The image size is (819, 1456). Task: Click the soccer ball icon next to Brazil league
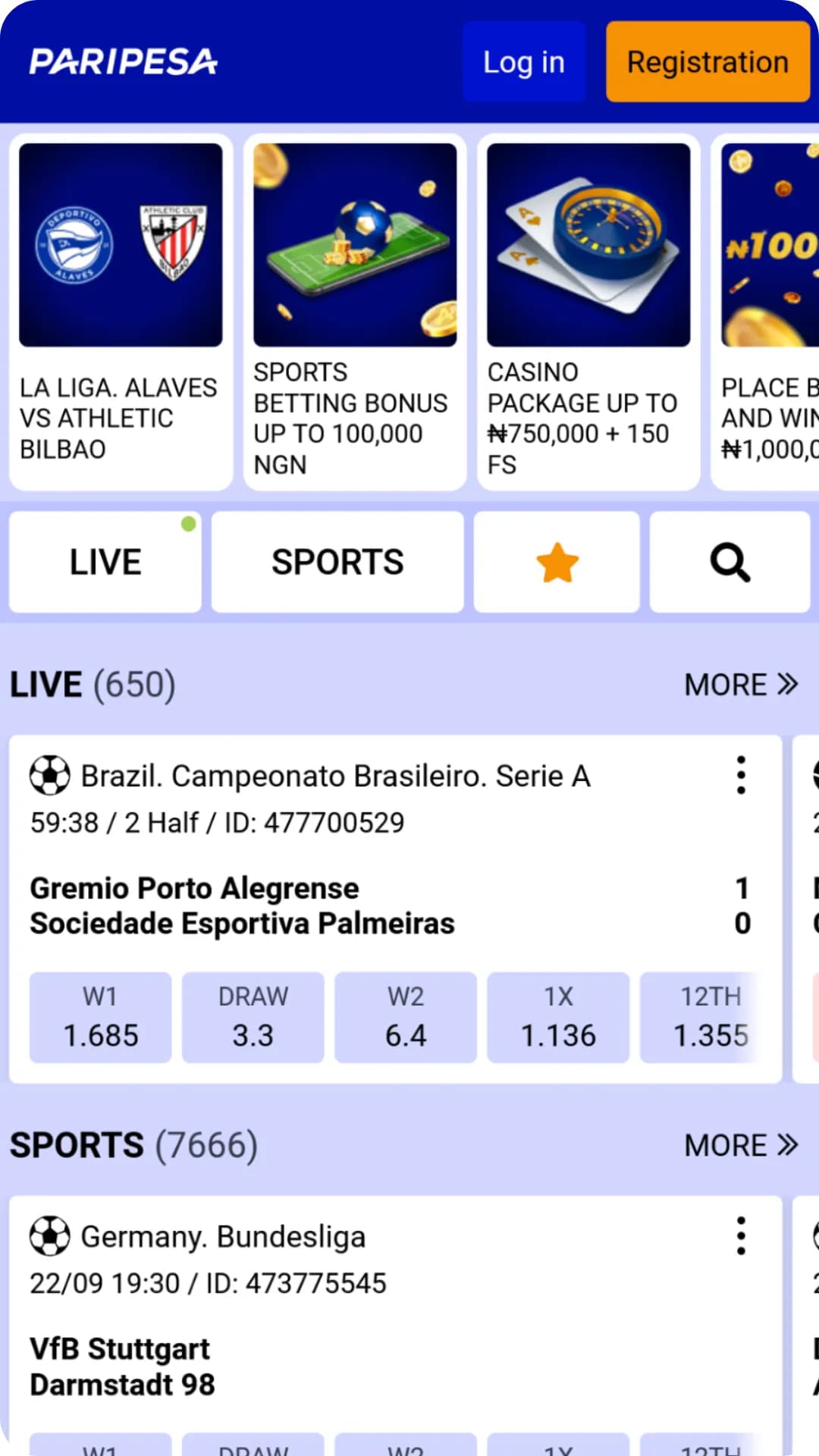point(50,775)
